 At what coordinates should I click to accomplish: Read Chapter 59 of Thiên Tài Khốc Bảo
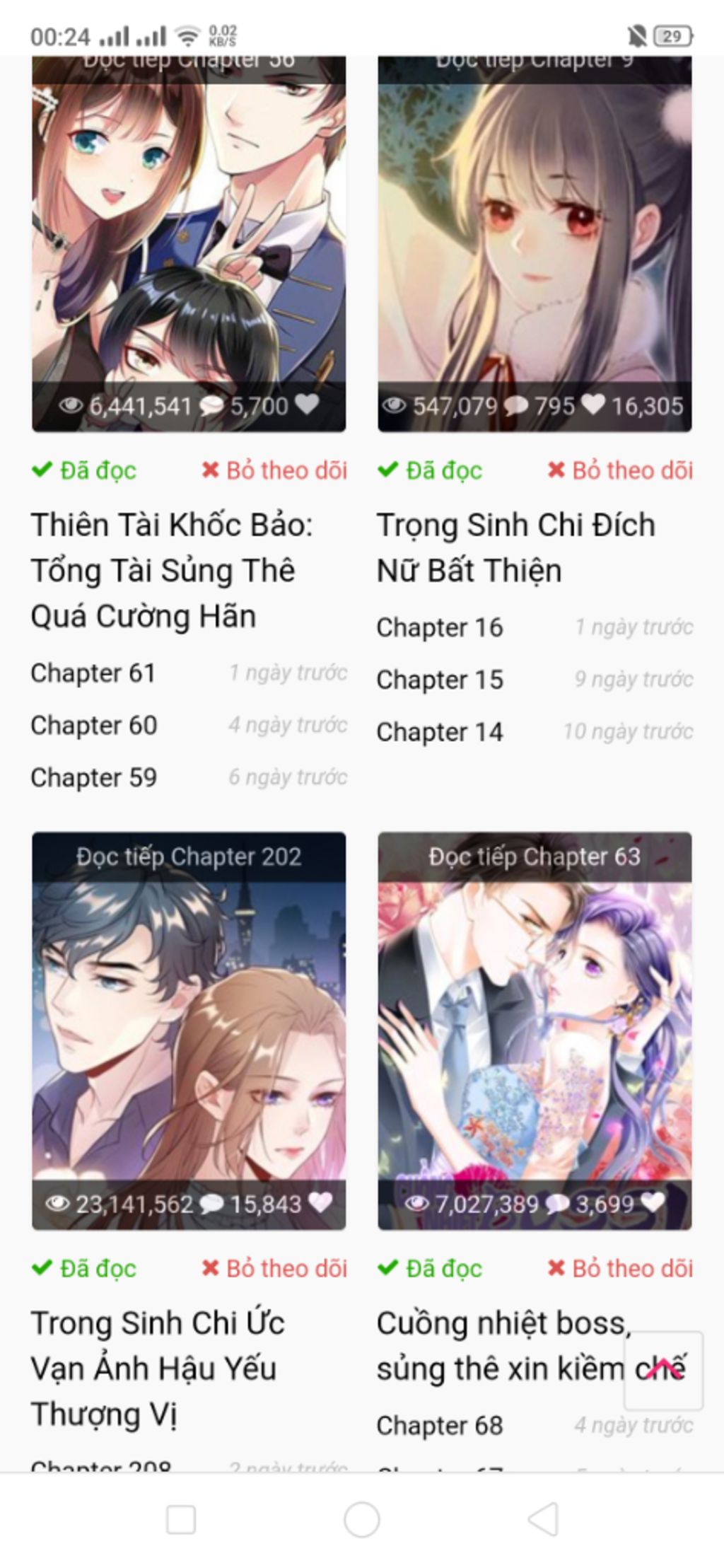[94, 777]
